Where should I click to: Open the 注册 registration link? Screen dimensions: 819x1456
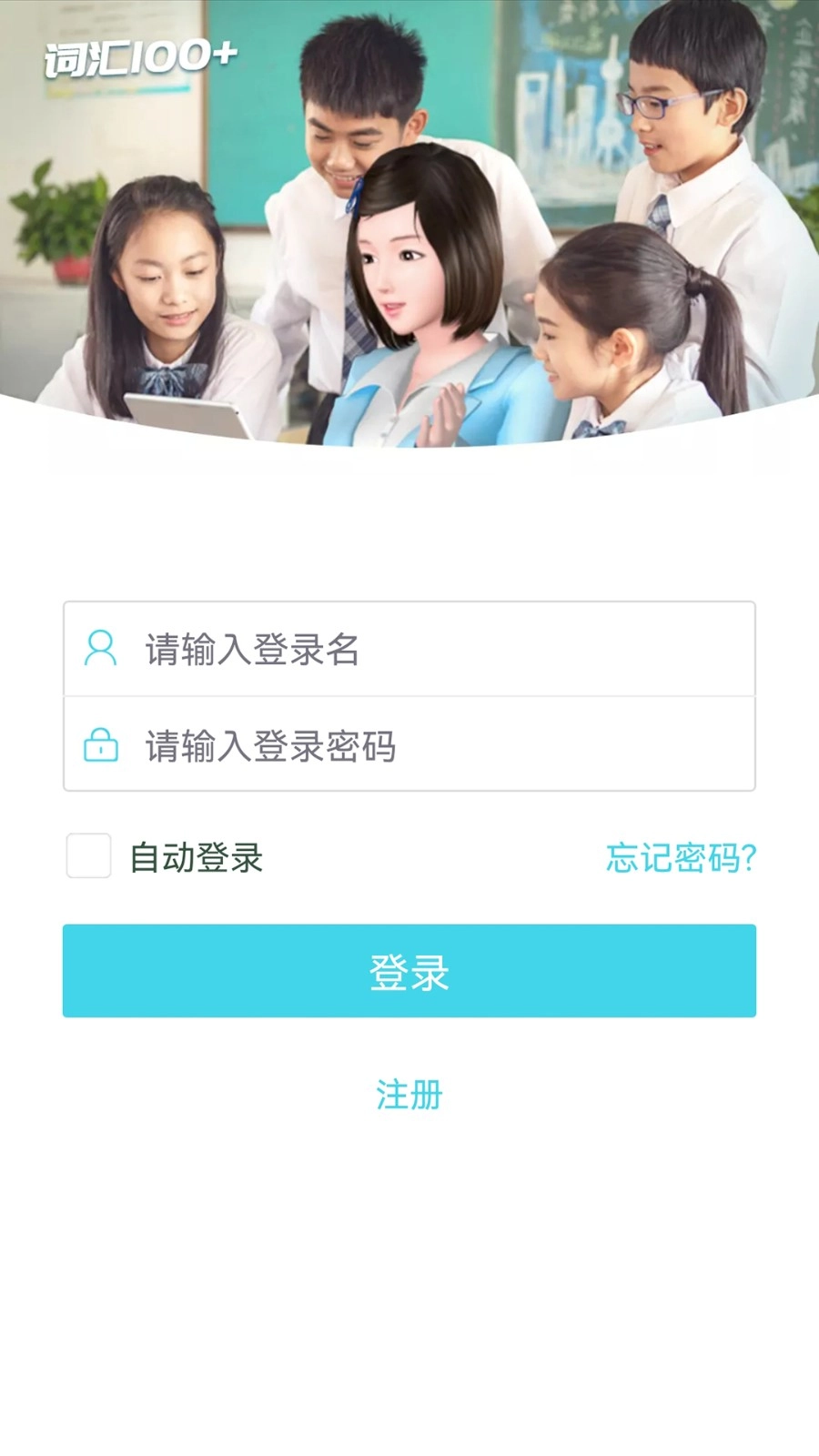pos(409,1095)
